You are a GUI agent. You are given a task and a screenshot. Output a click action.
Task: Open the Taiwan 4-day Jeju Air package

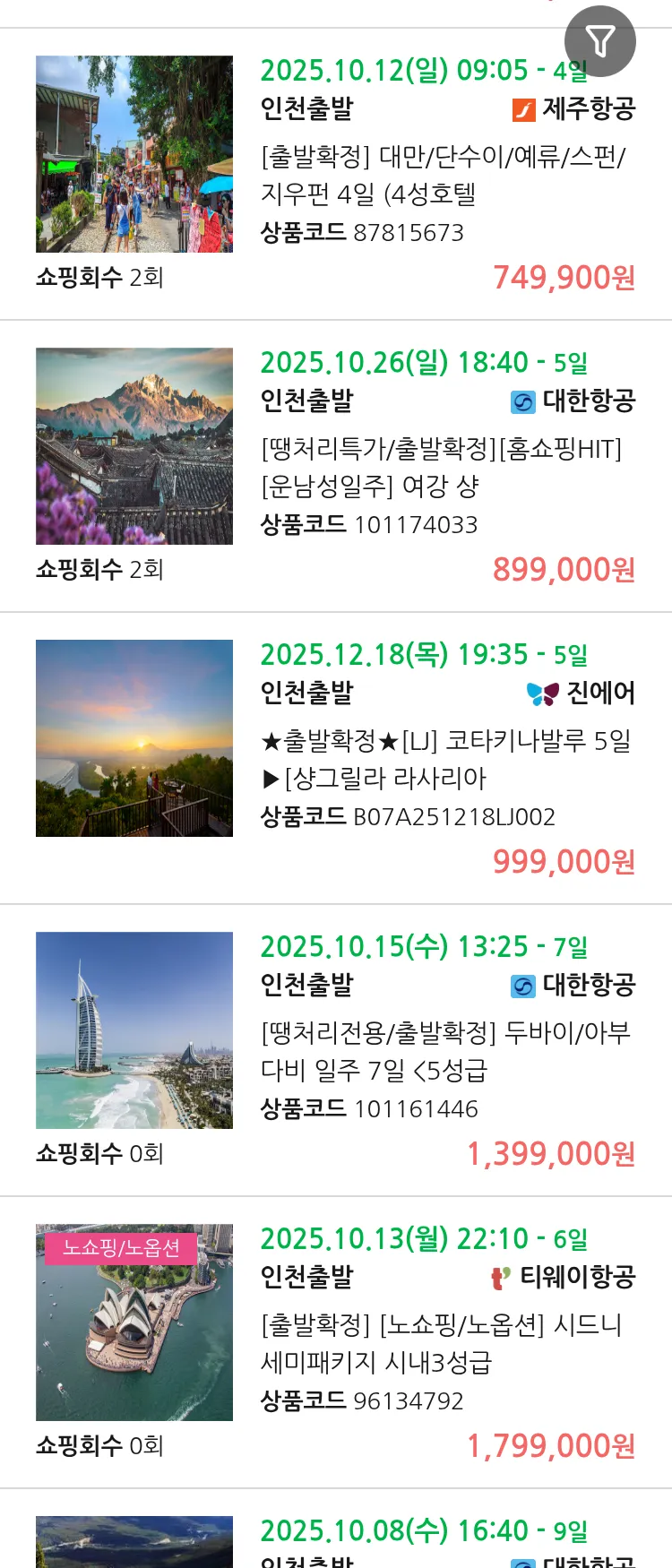(x=443, y=175)
